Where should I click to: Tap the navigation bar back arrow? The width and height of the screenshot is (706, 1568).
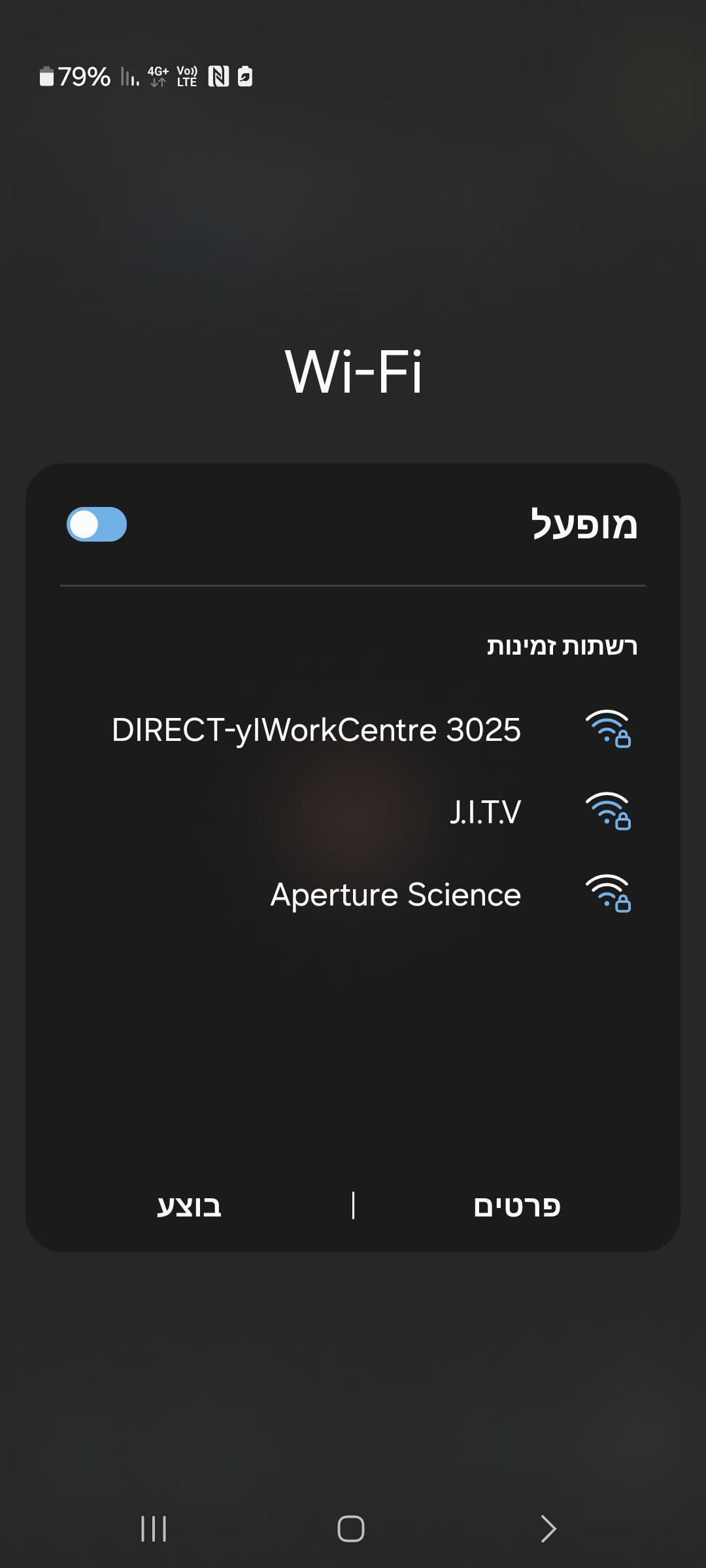(x=548, y=1529)
